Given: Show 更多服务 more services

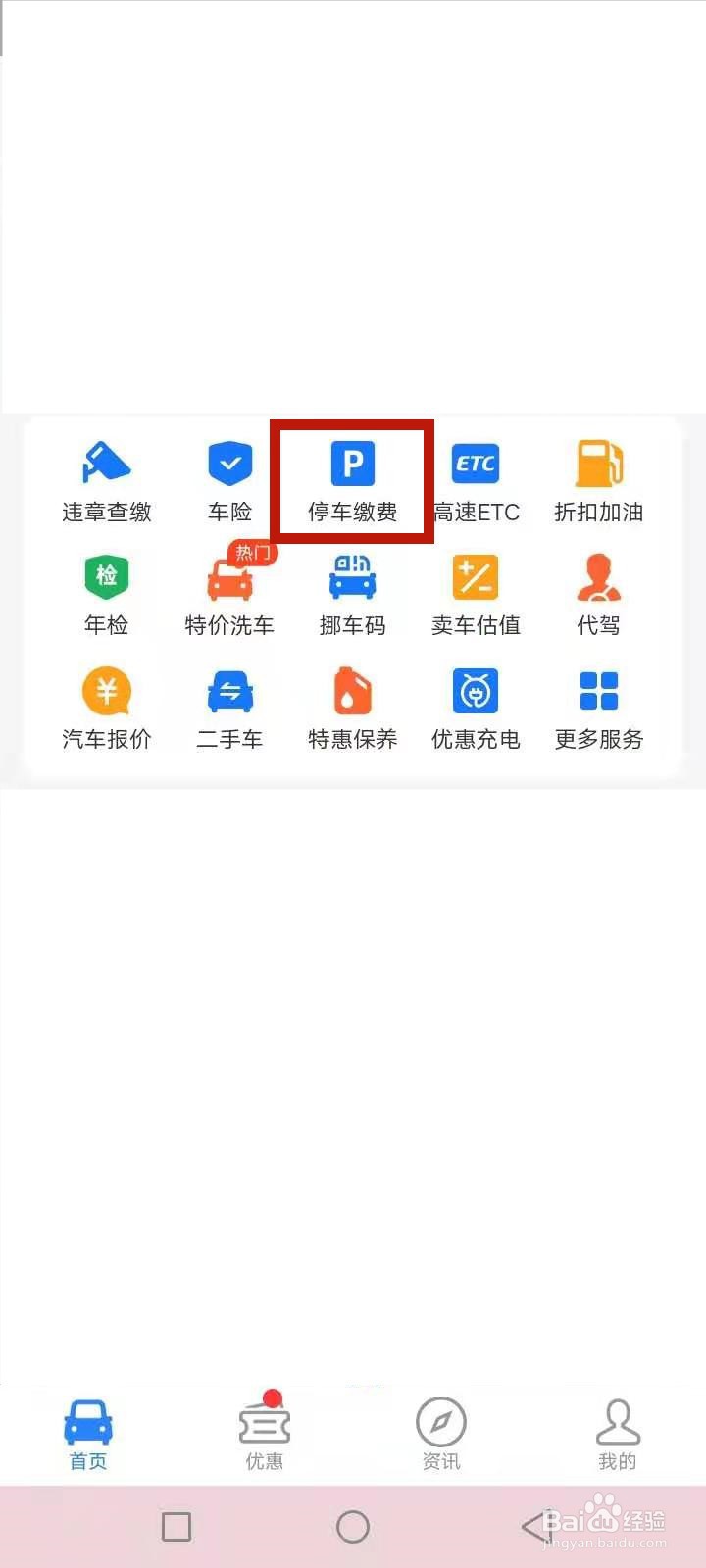Looking at the screenshot, I should coord(599,710).
